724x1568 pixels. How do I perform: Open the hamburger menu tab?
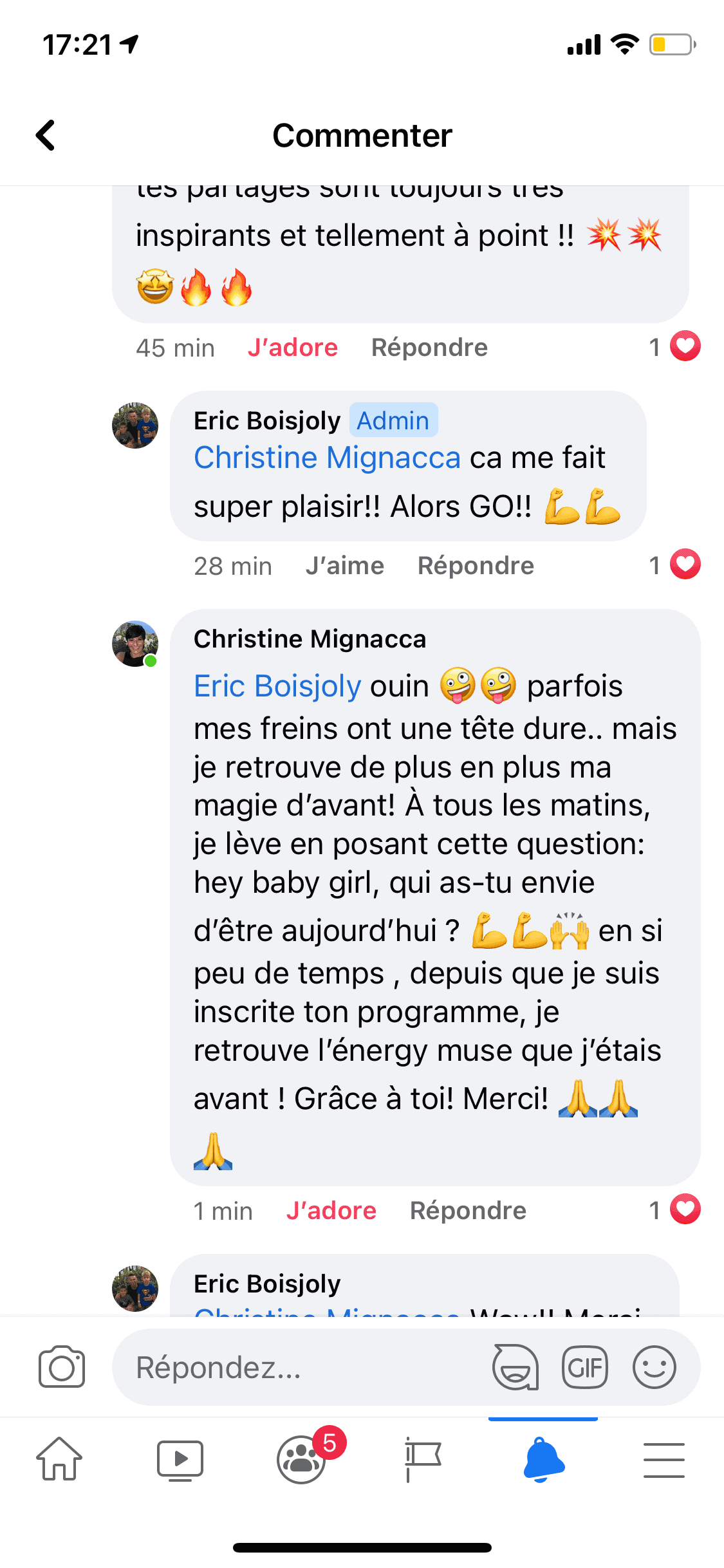pos(664,1460)
